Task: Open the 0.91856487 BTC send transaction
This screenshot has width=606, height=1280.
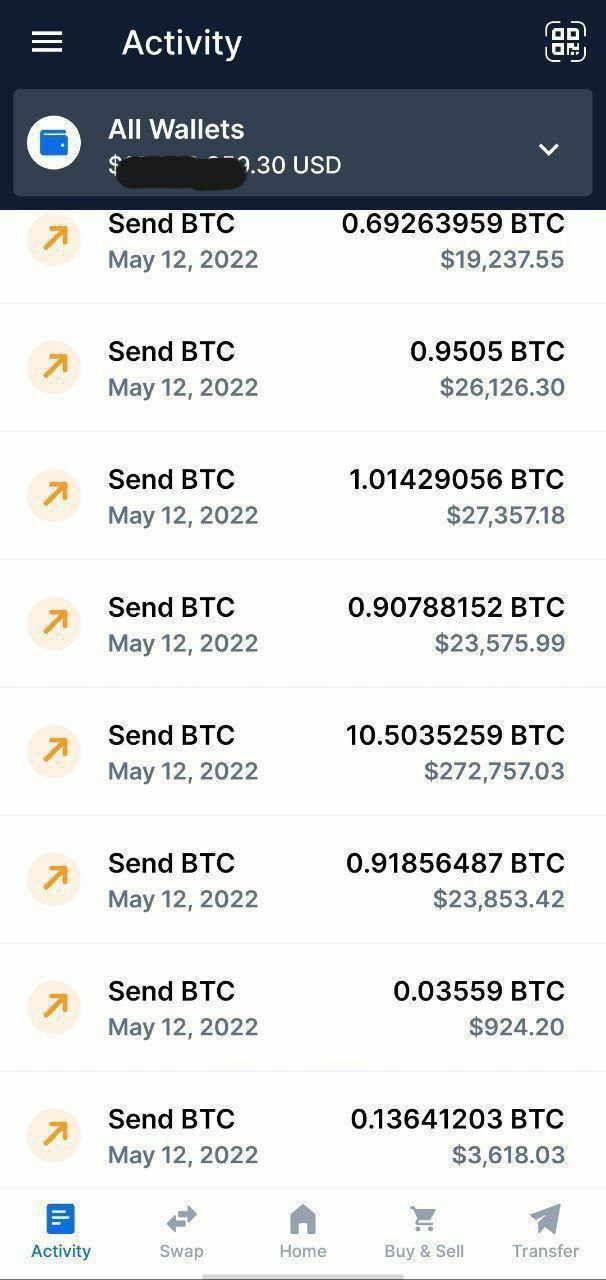Action: coord(302,880)
